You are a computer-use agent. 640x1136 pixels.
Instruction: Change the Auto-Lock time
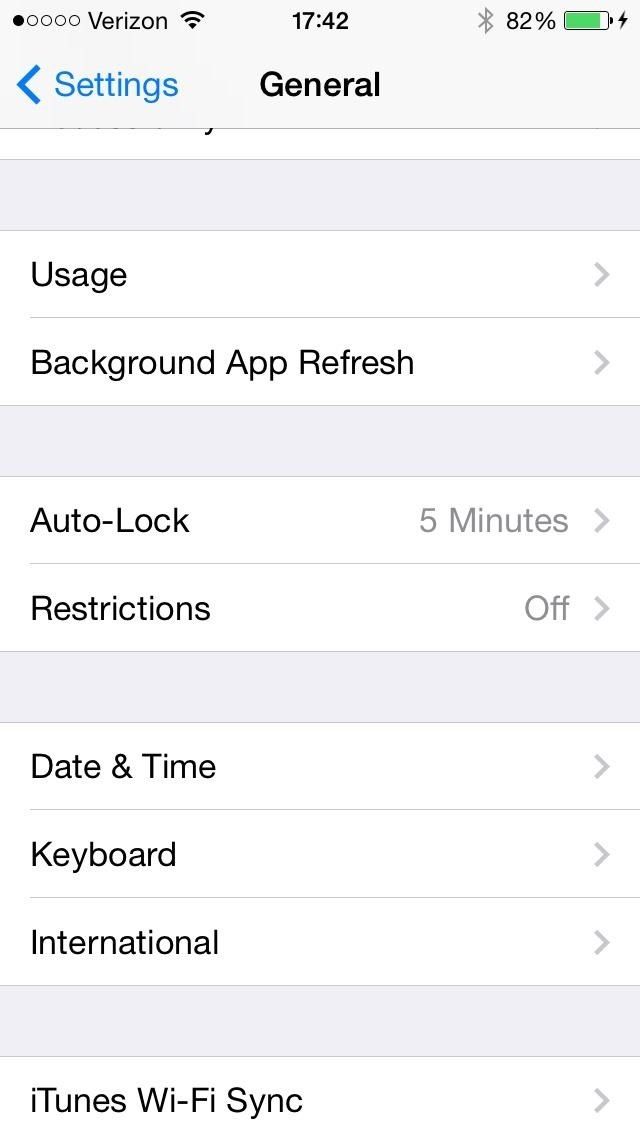point(320,520)
